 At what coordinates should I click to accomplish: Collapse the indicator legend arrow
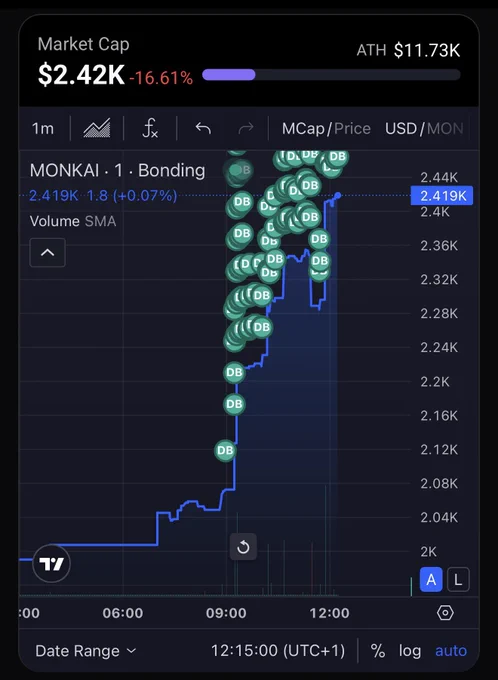click(48, 252)
